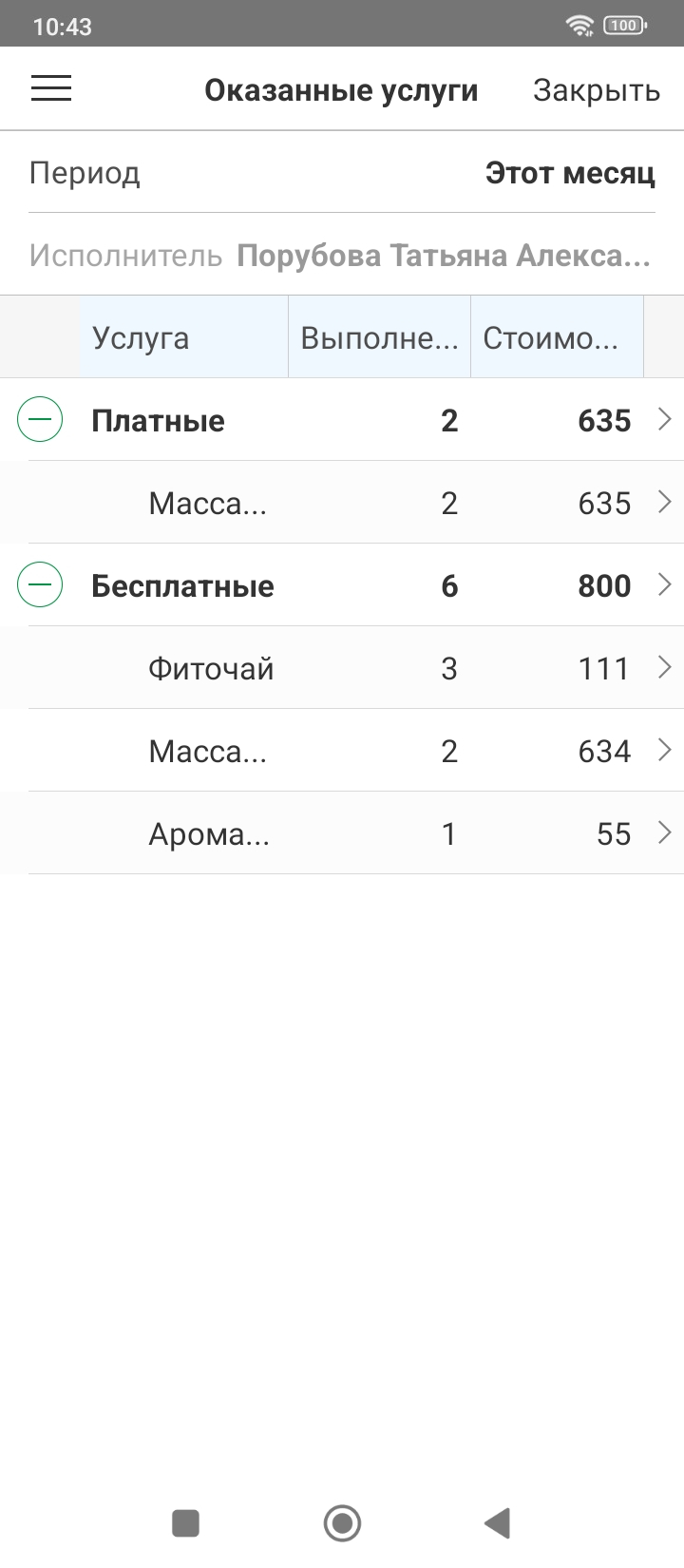Open the hamburger drawer menu
The height and width of the screenshot is (1568, 684).
[x=51, y=89]
